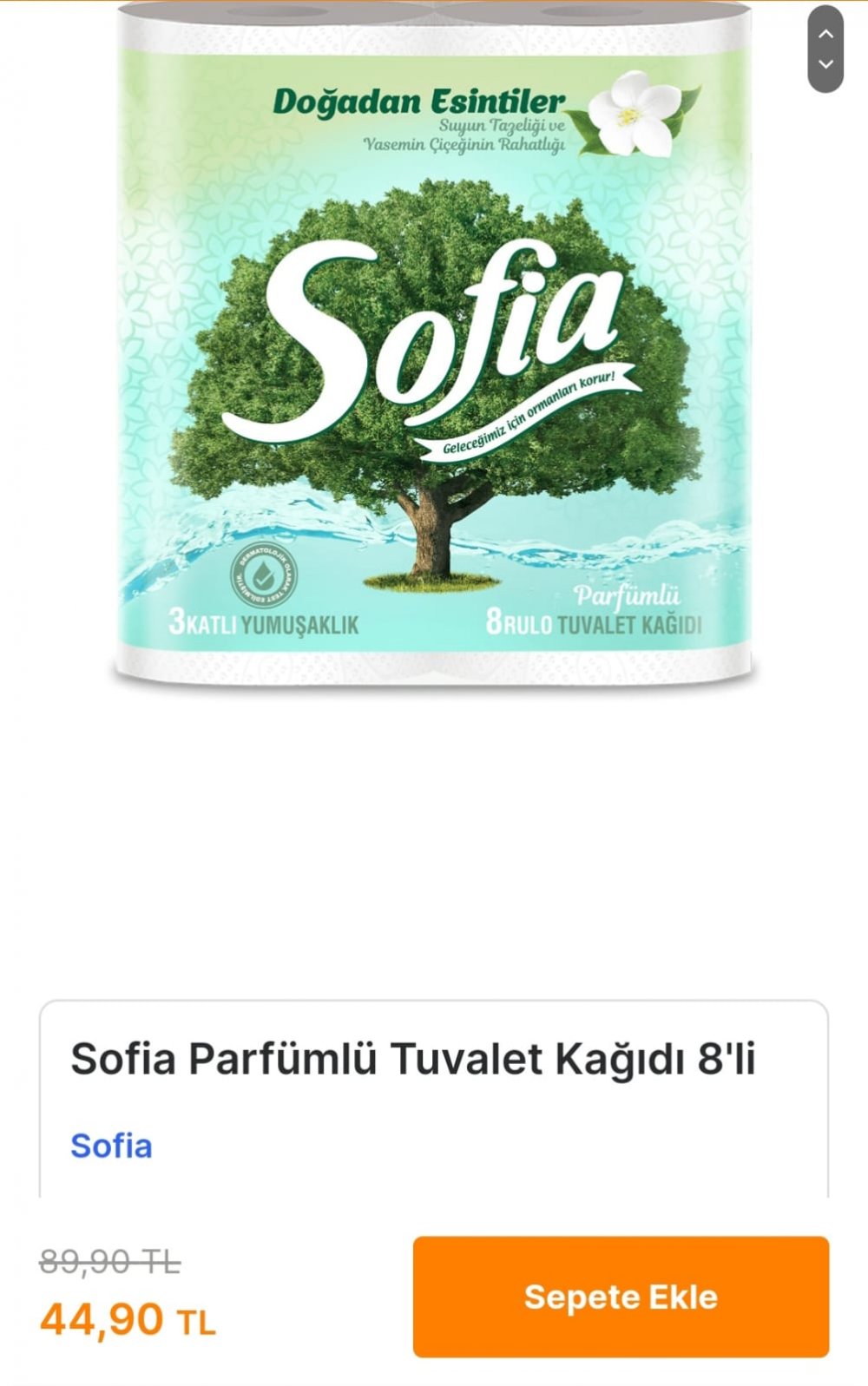This screenshot has height=1386, width=868.
Task: Open the Sofia brand link
Action: [111, 1146]
